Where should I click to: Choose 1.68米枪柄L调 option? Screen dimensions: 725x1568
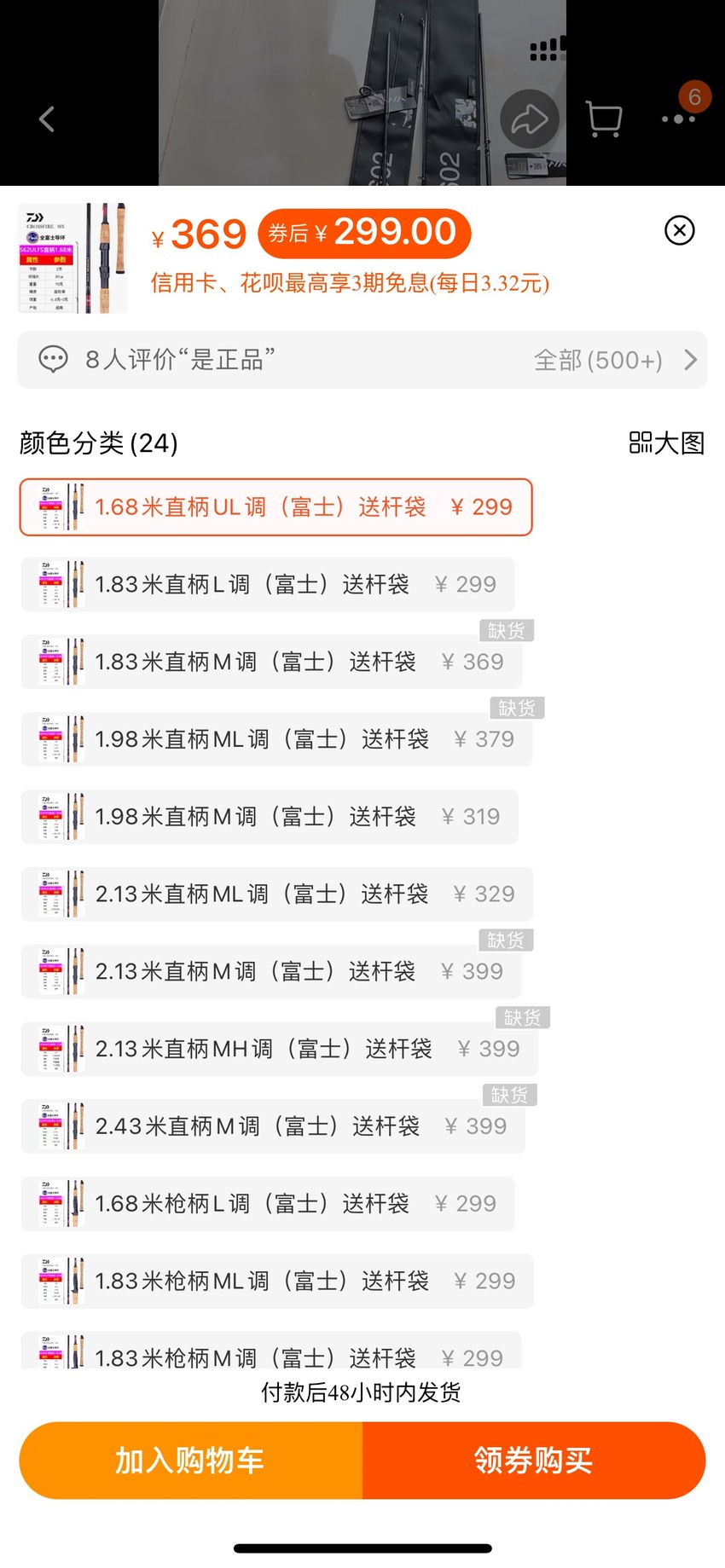click(268, 1204)
